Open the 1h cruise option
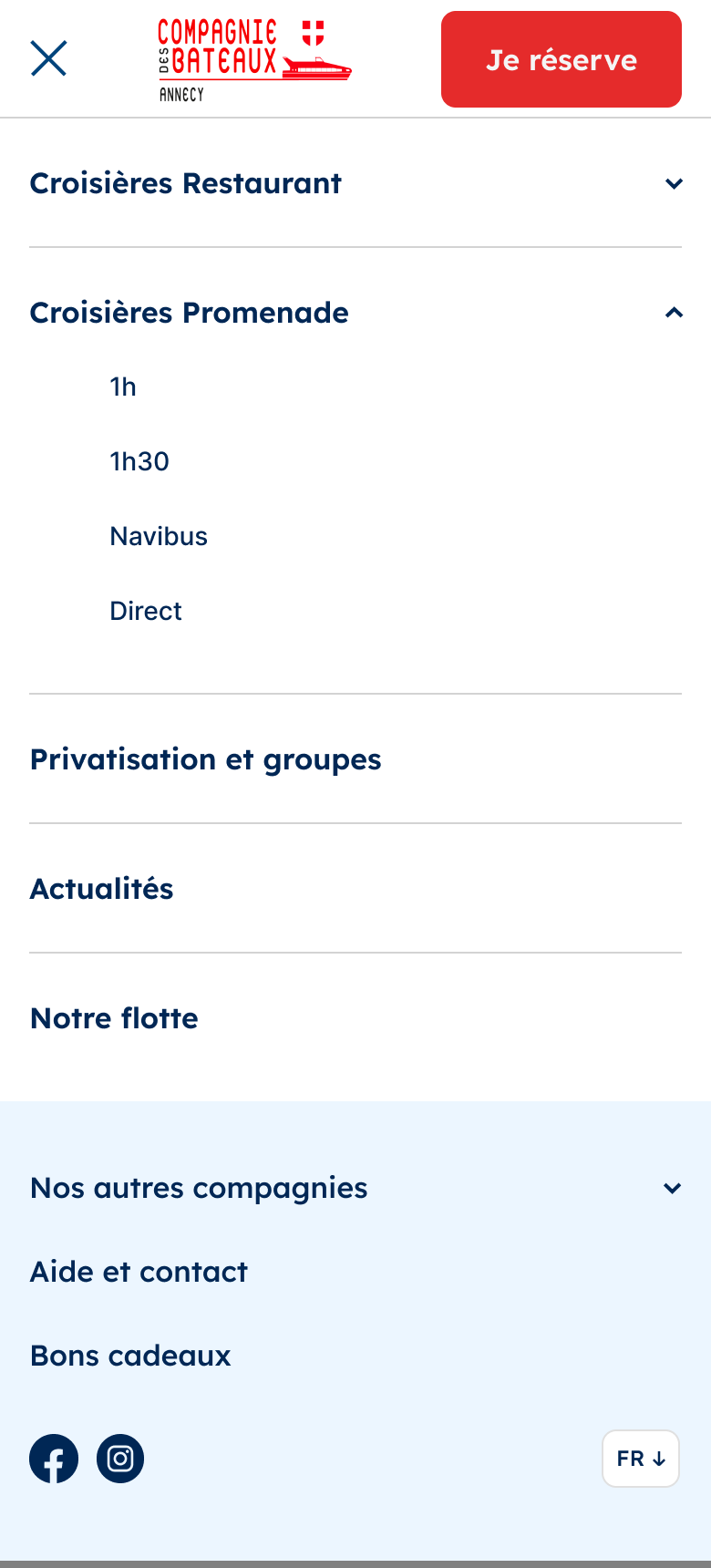Viewport: 711px width, 1568px height. 123,387
